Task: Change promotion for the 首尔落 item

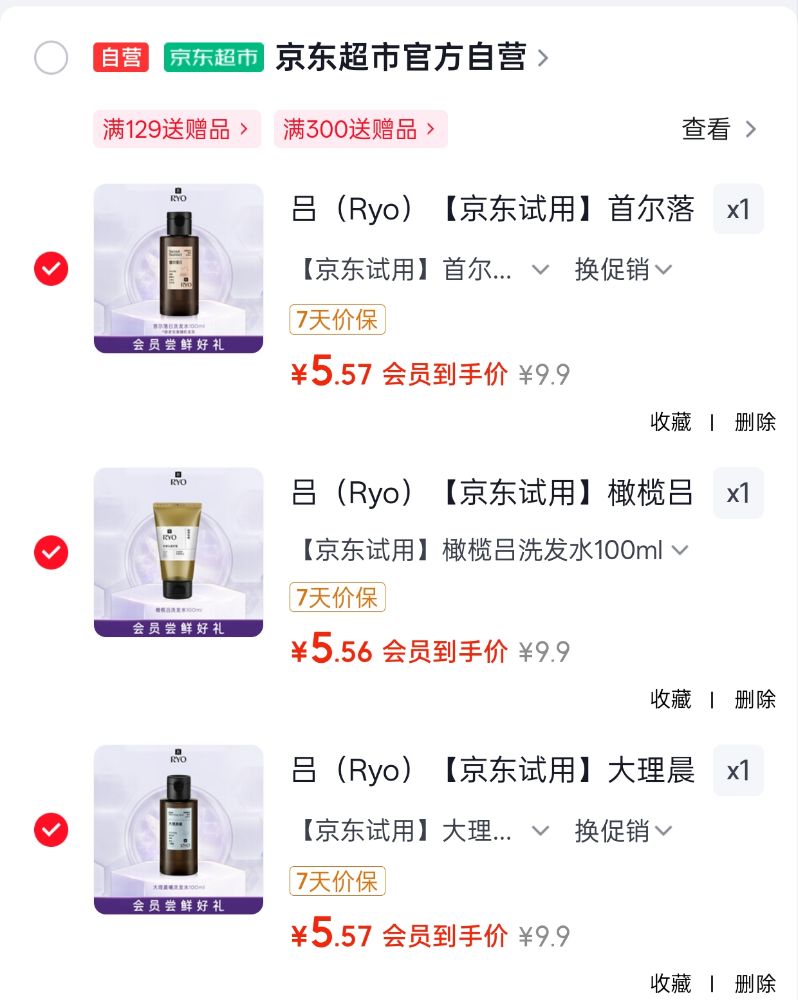Action: coord(623,269)
